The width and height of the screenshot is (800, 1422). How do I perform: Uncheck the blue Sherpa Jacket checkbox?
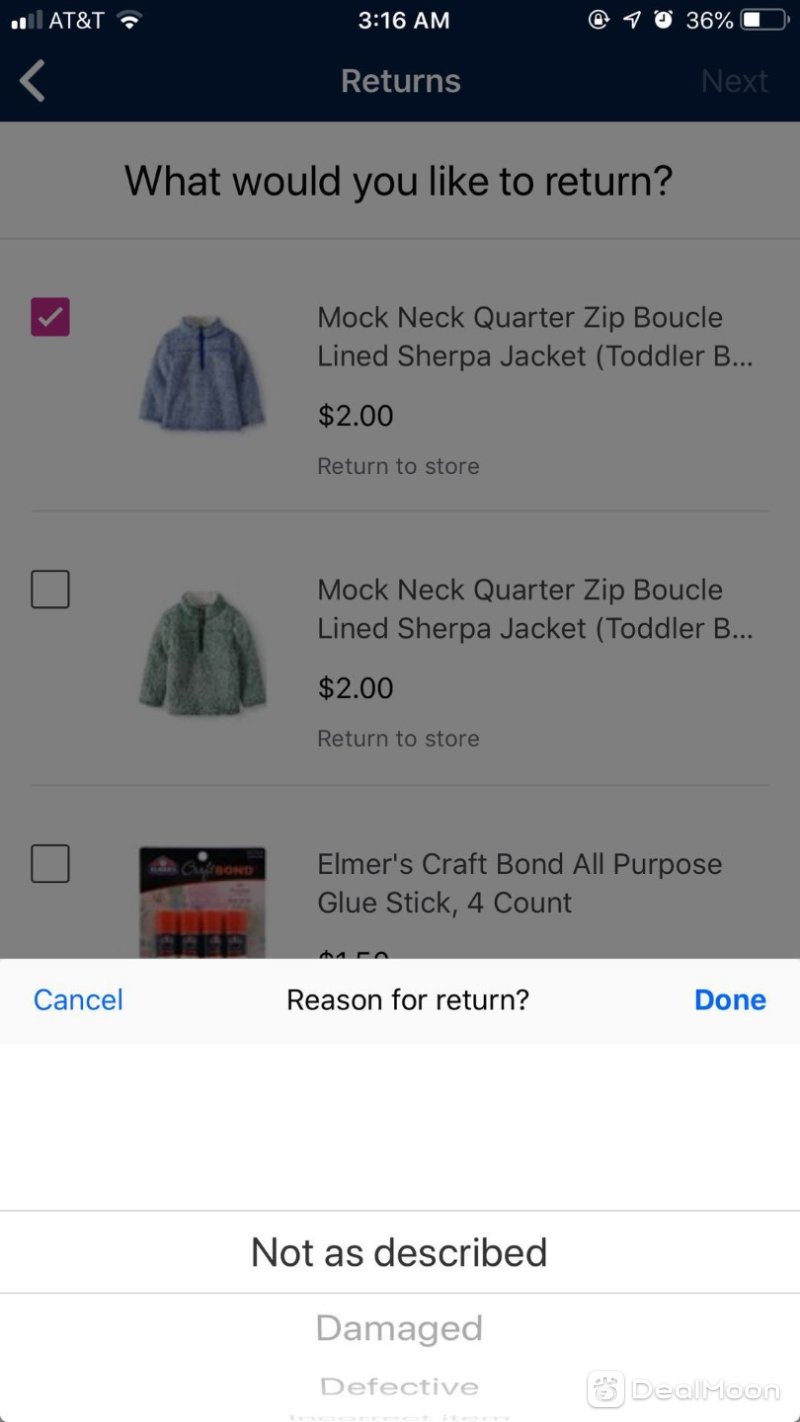point(50,317)
